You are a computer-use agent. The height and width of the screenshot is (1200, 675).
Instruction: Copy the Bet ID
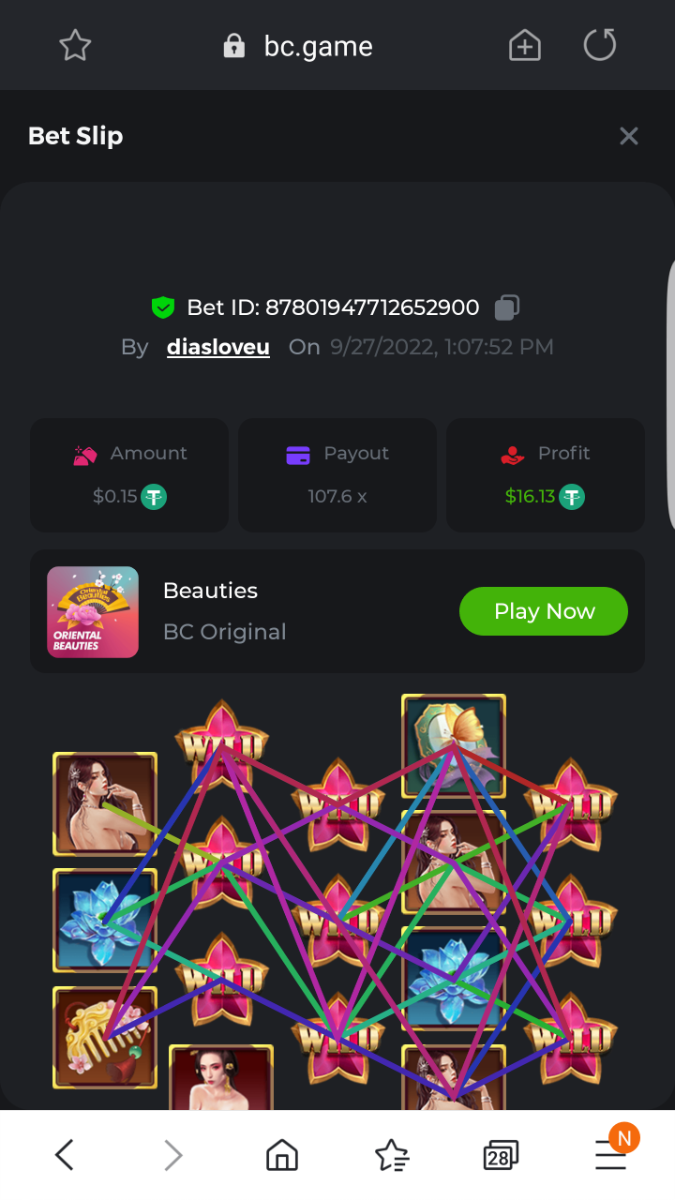[507, 307]
